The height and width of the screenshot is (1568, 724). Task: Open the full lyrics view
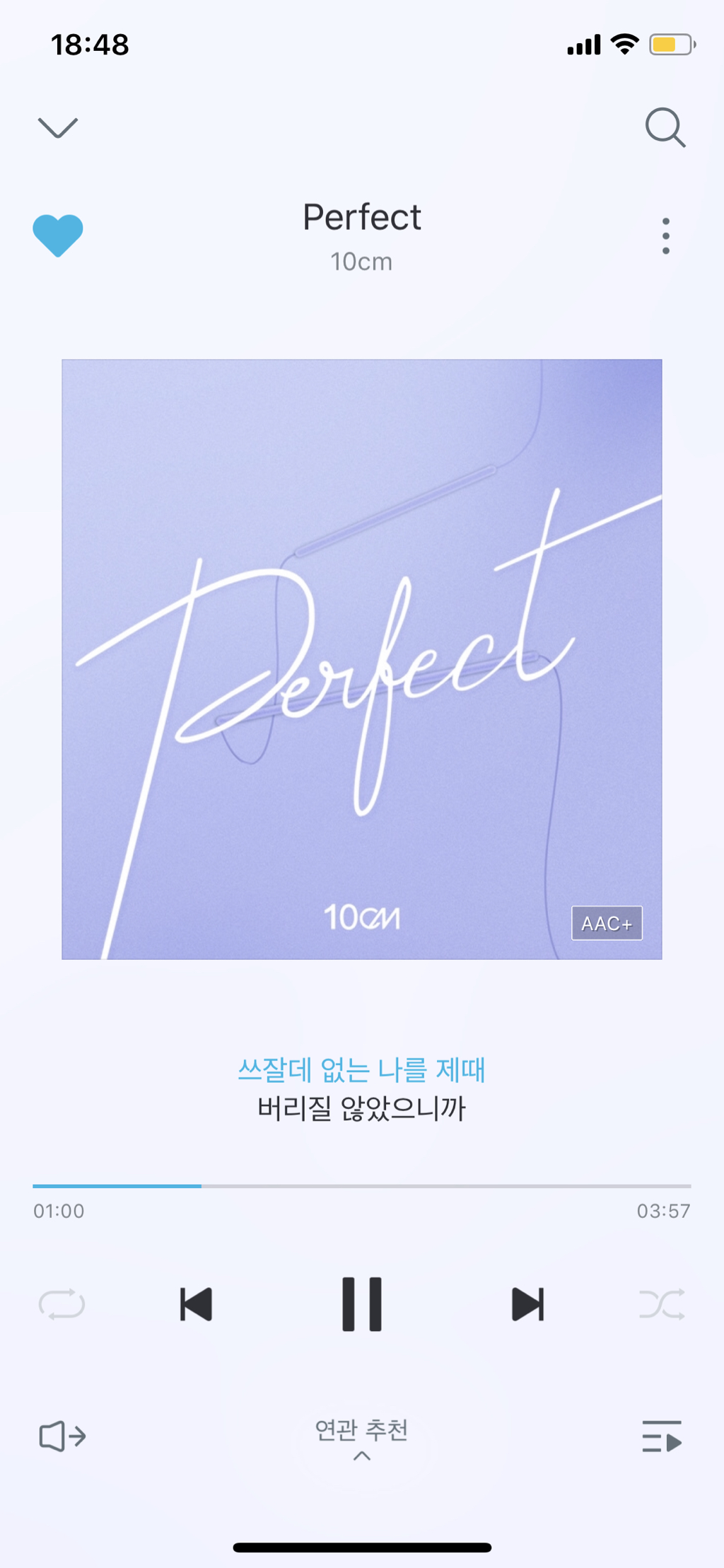coord(361,1089)
